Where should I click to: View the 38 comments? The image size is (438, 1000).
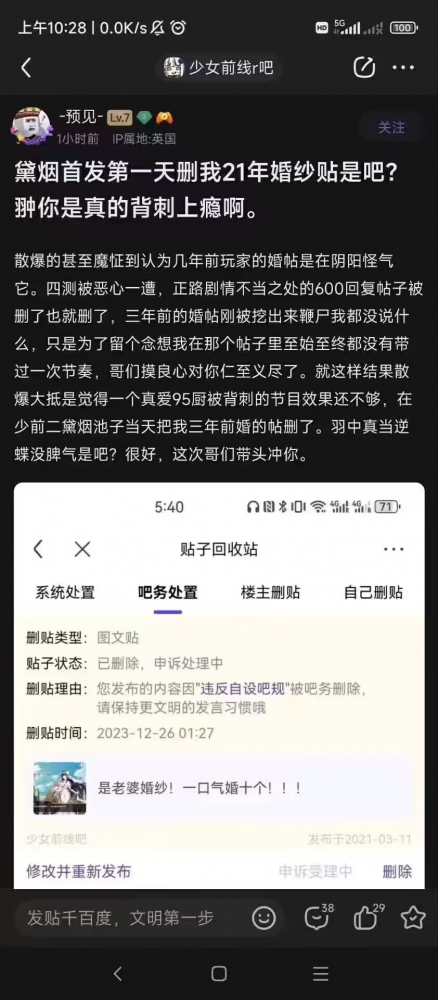[x=318, y=917]
